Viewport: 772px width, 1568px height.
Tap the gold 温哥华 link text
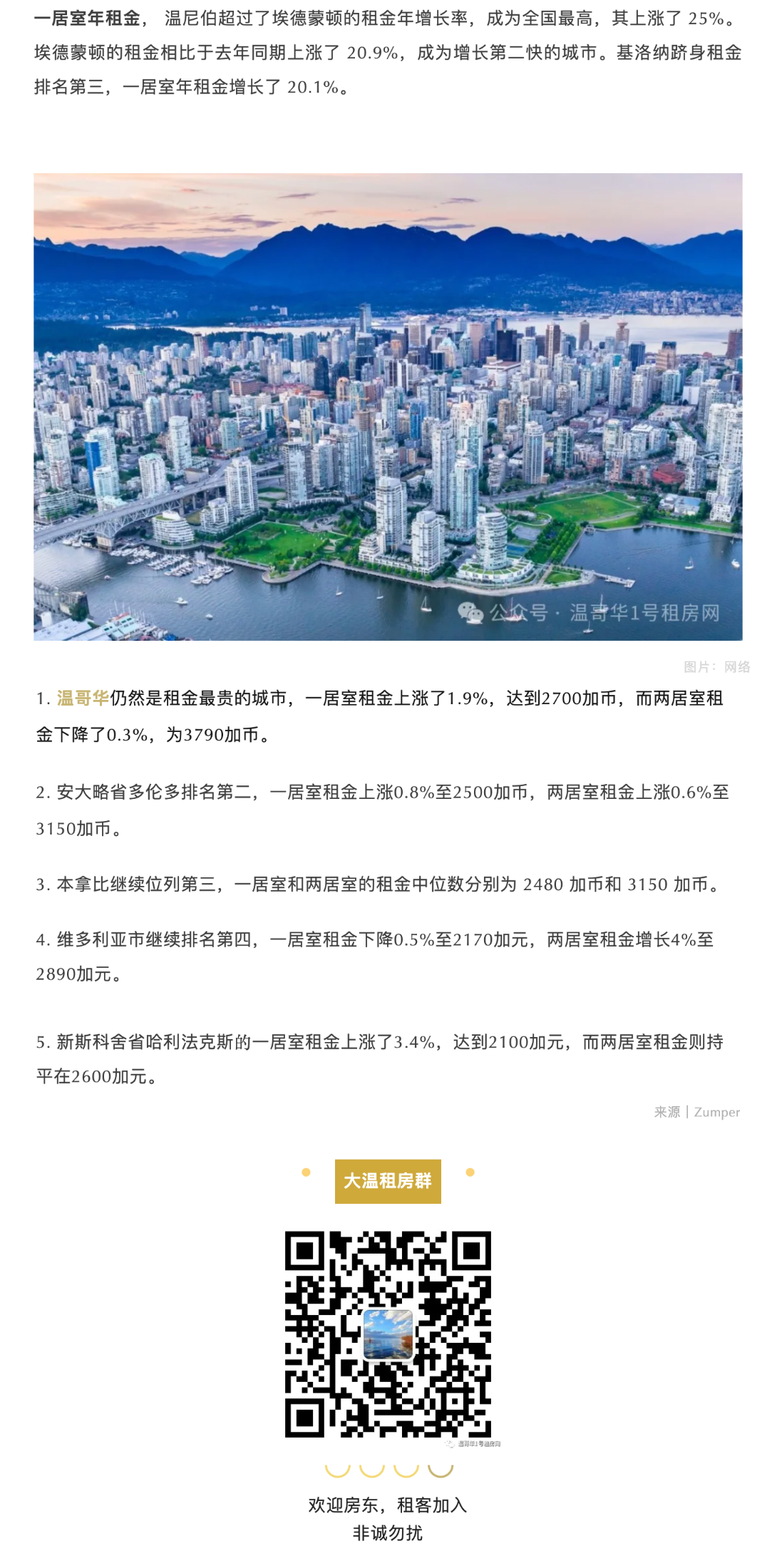[x=83, y=698]
